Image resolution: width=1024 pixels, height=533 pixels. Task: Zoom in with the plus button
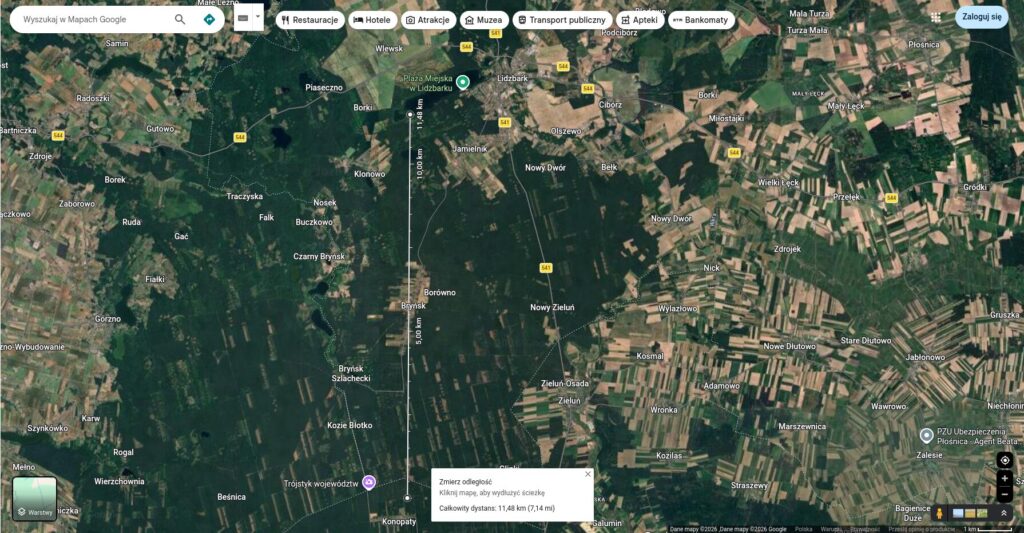click(1005, 479)
